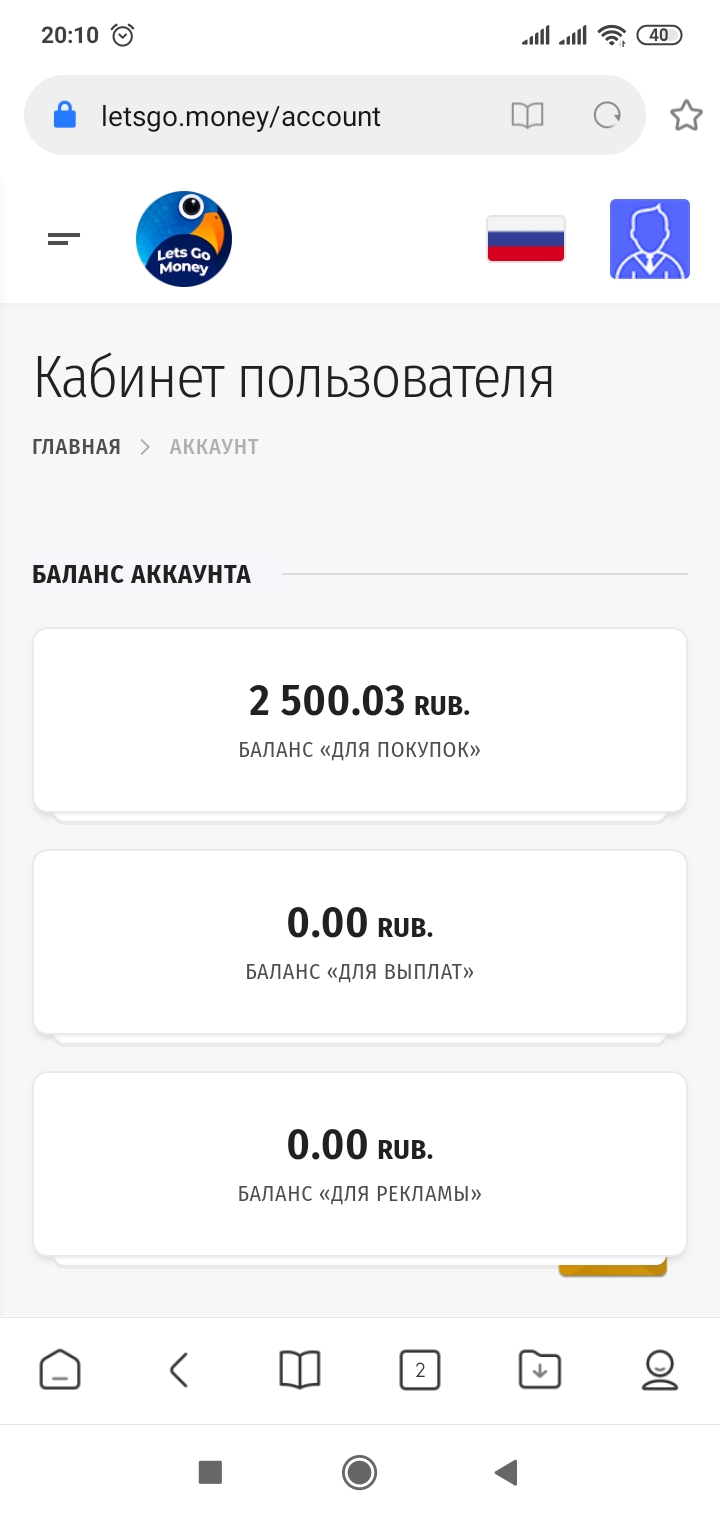Go to the browser home page
Image resolution: width=720 pixels, height=1520 pixels.
pos(60,1370)
